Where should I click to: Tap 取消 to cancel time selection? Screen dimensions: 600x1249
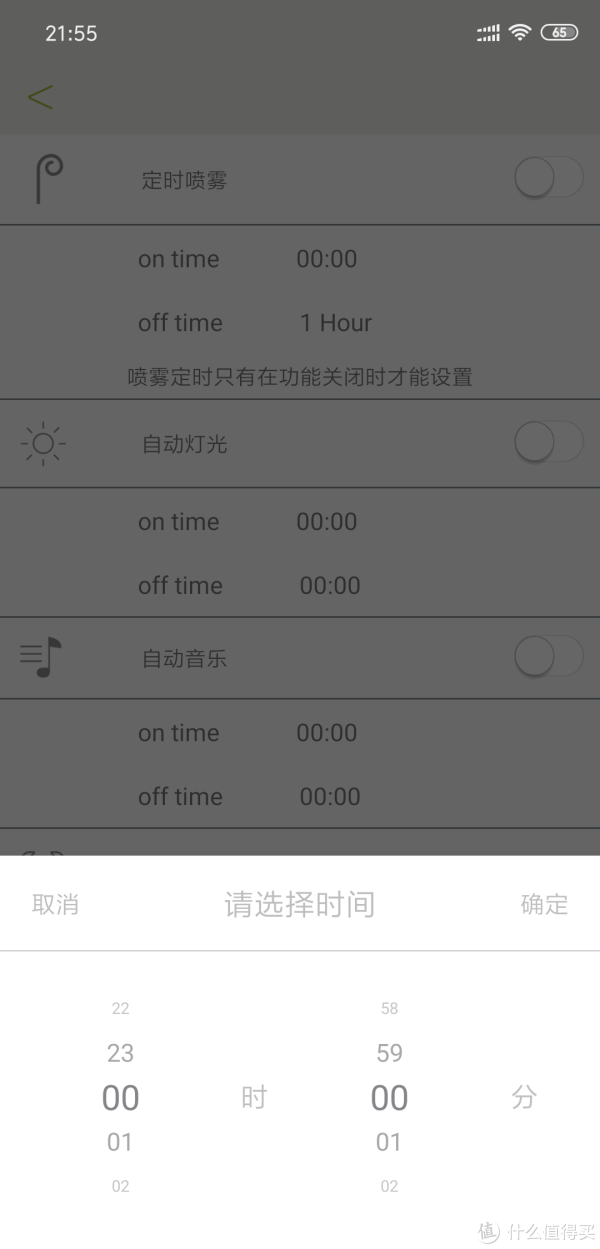(x=55, y=904)
